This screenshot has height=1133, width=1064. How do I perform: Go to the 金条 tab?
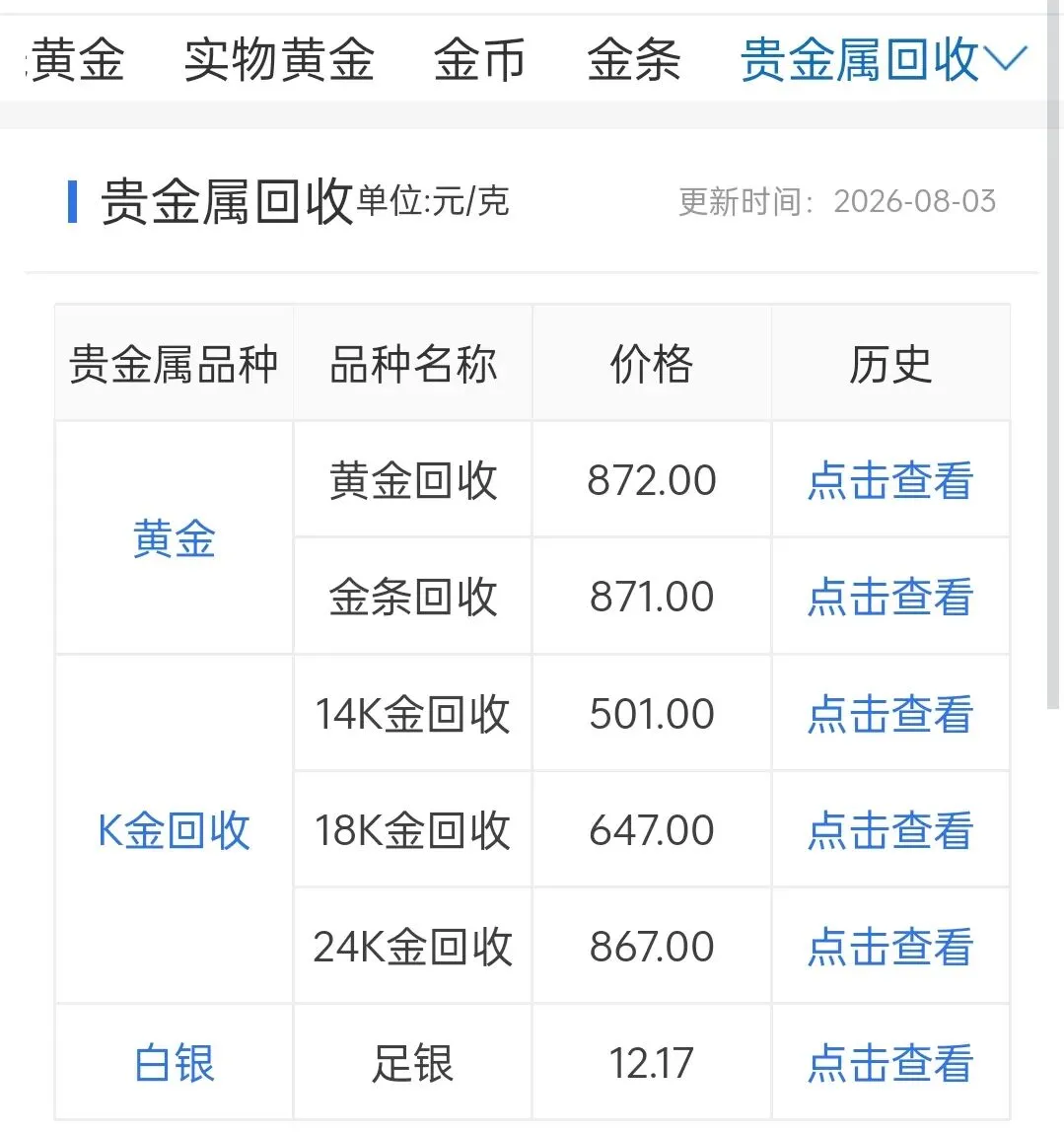[634, 60]
